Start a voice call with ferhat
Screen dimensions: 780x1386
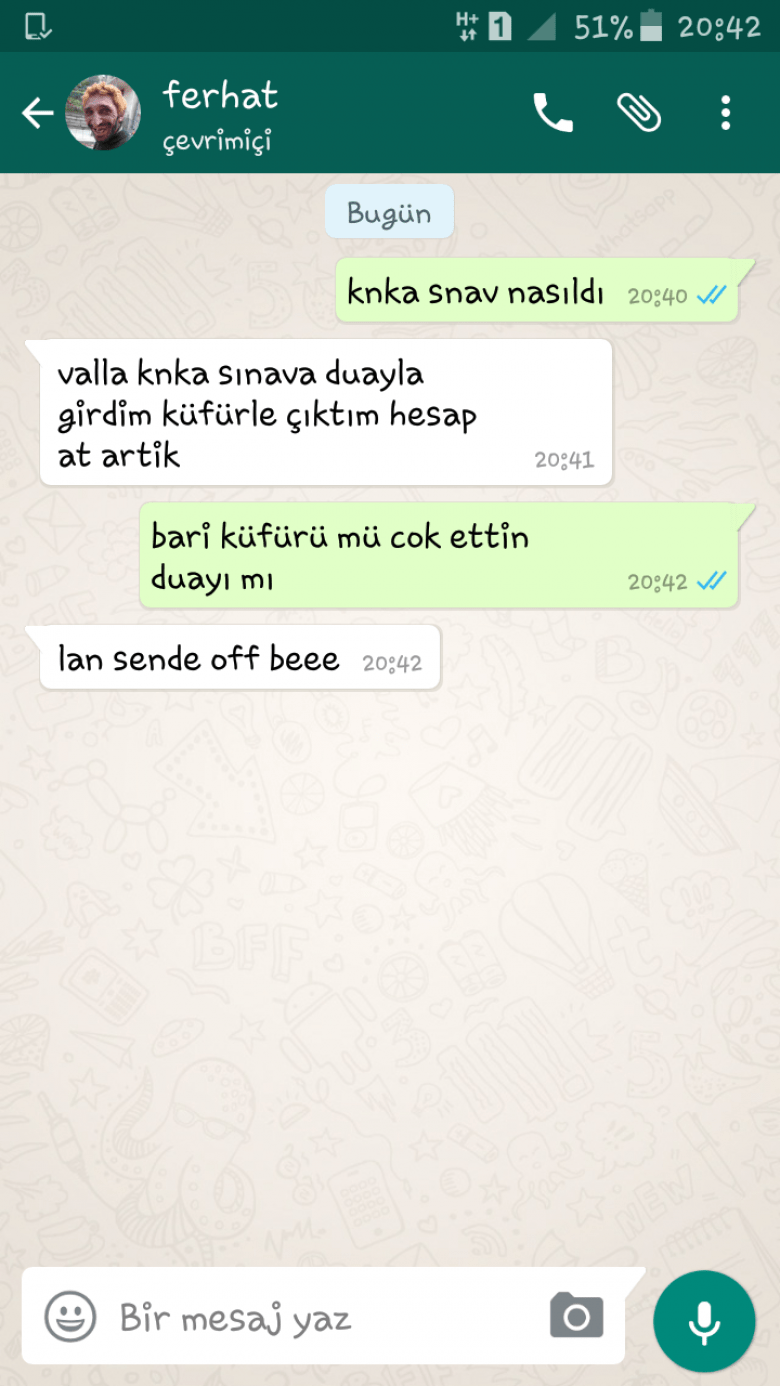click(x=552, y=113)
